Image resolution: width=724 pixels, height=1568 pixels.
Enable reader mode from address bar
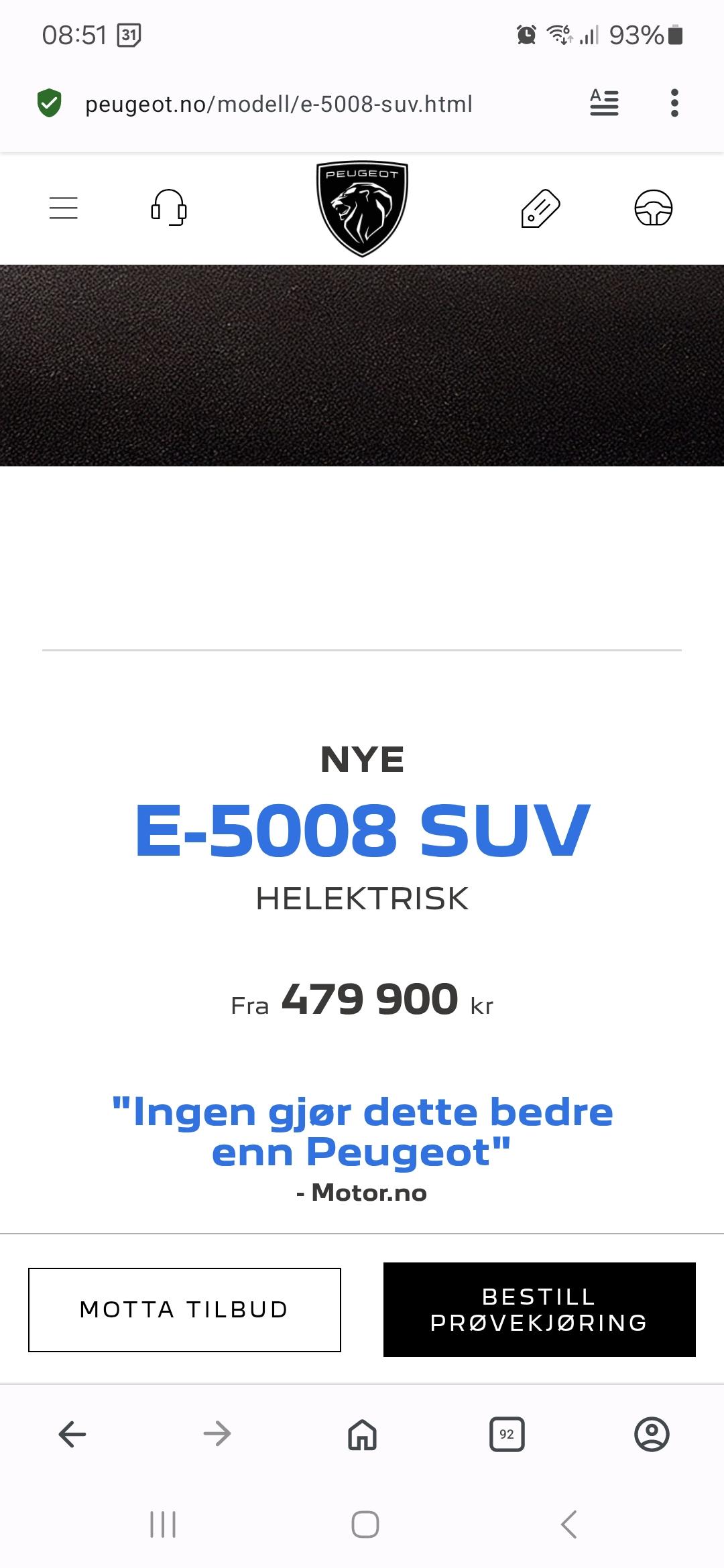[604, 103]
